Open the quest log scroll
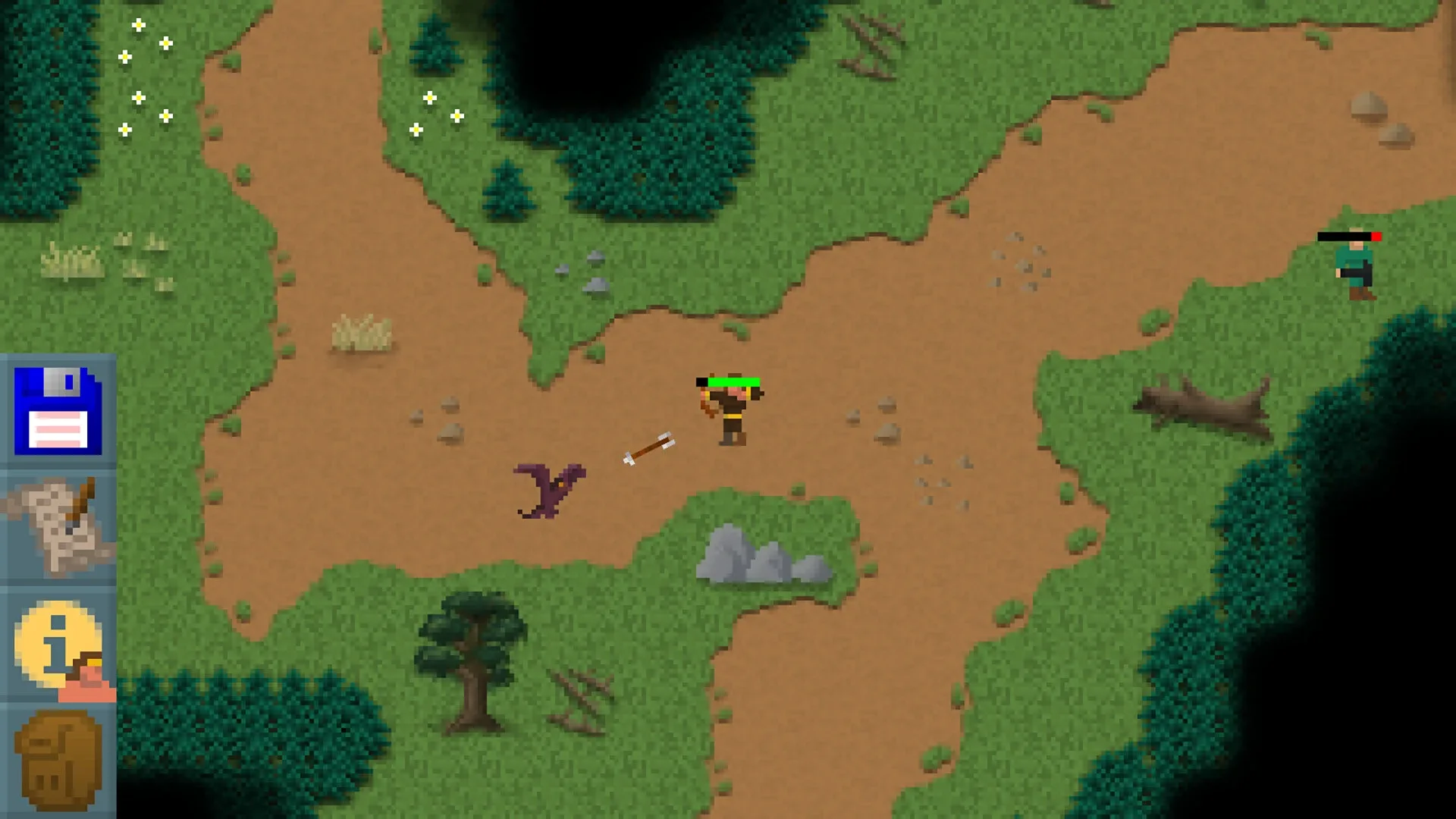Screen dimensions: 1456x819 59,526
